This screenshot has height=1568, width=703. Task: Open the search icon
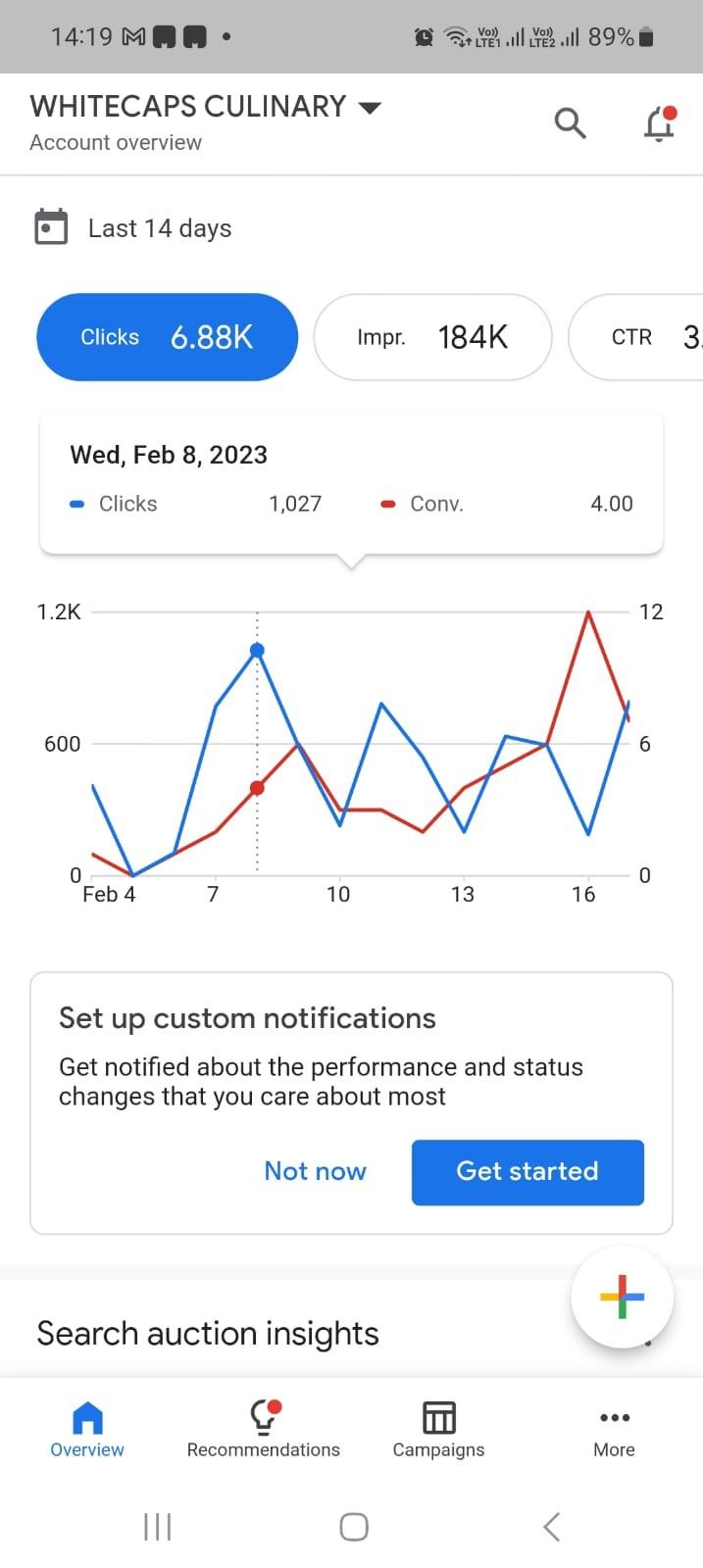570,123
